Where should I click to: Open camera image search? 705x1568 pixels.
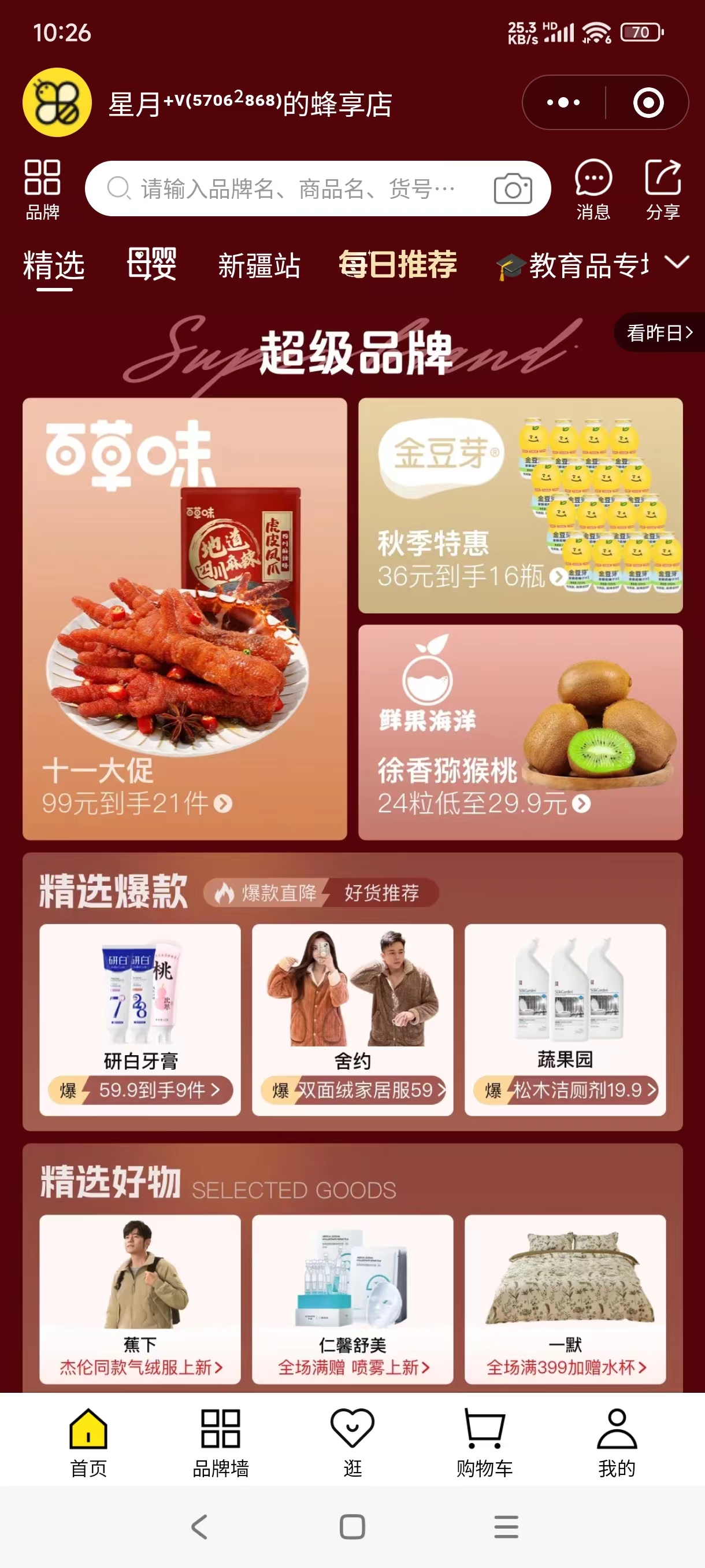513,188
